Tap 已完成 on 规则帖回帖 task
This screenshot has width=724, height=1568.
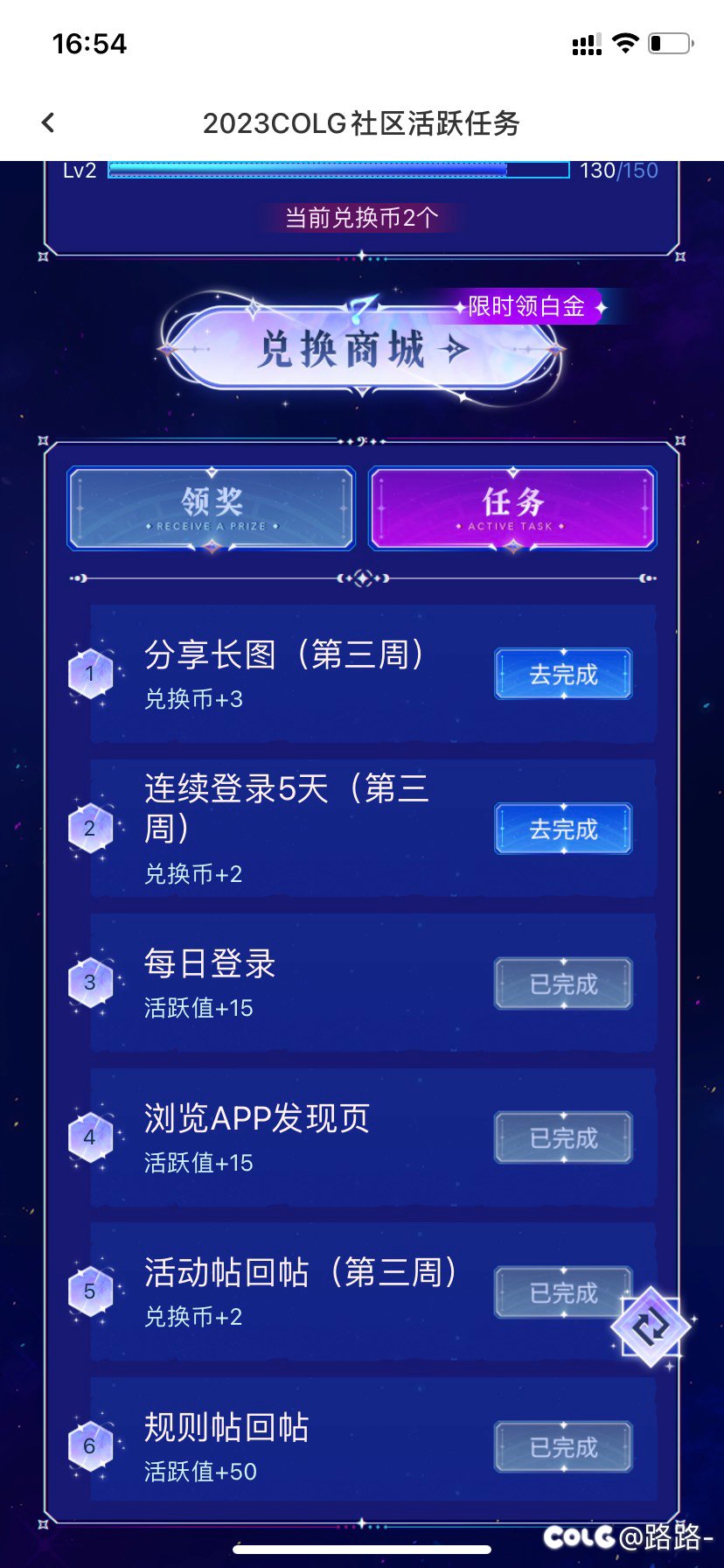(x=562, y=1447)
